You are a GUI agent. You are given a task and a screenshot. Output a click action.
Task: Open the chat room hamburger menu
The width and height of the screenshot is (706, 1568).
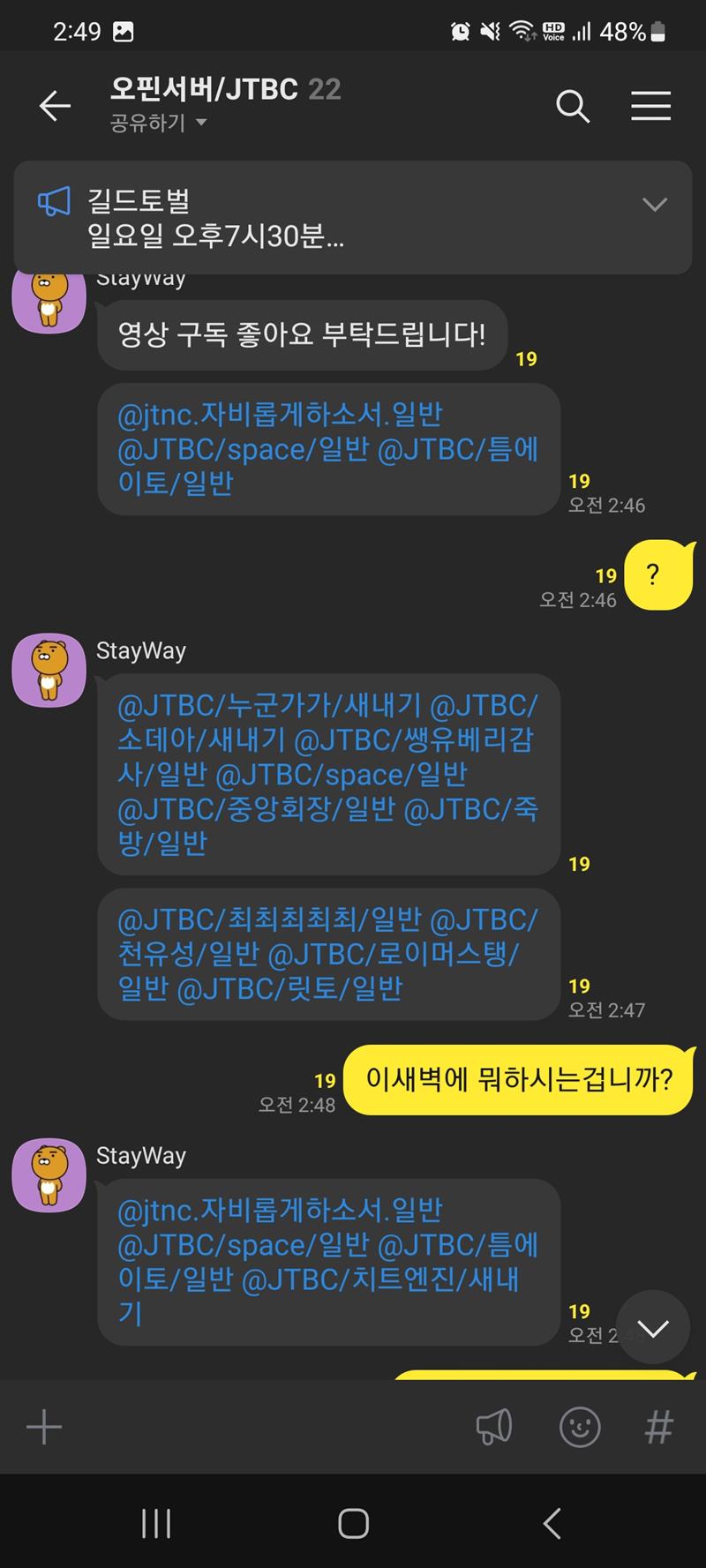point(650,107)
